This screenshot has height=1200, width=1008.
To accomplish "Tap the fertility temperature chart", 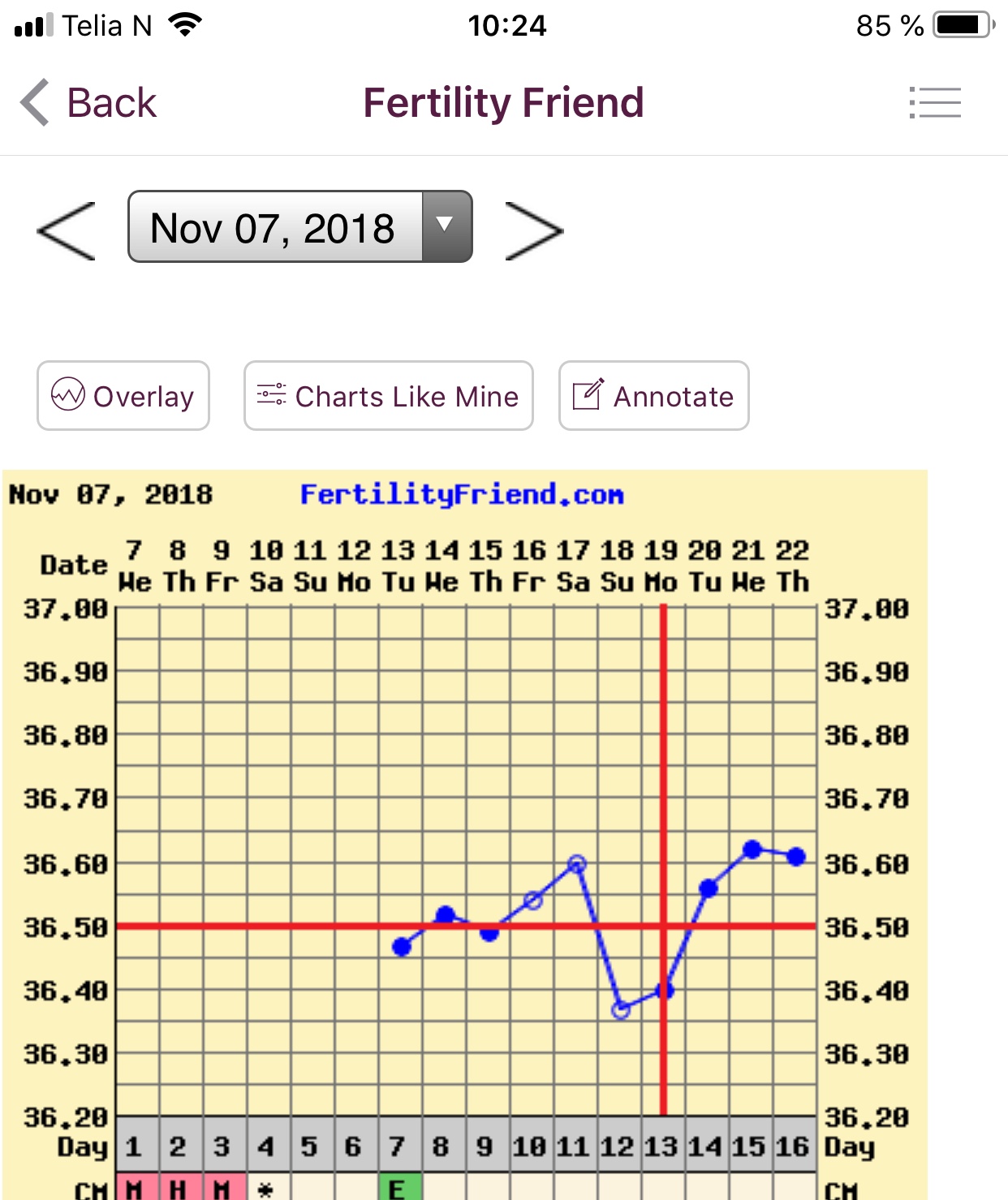I will point(465,860).
